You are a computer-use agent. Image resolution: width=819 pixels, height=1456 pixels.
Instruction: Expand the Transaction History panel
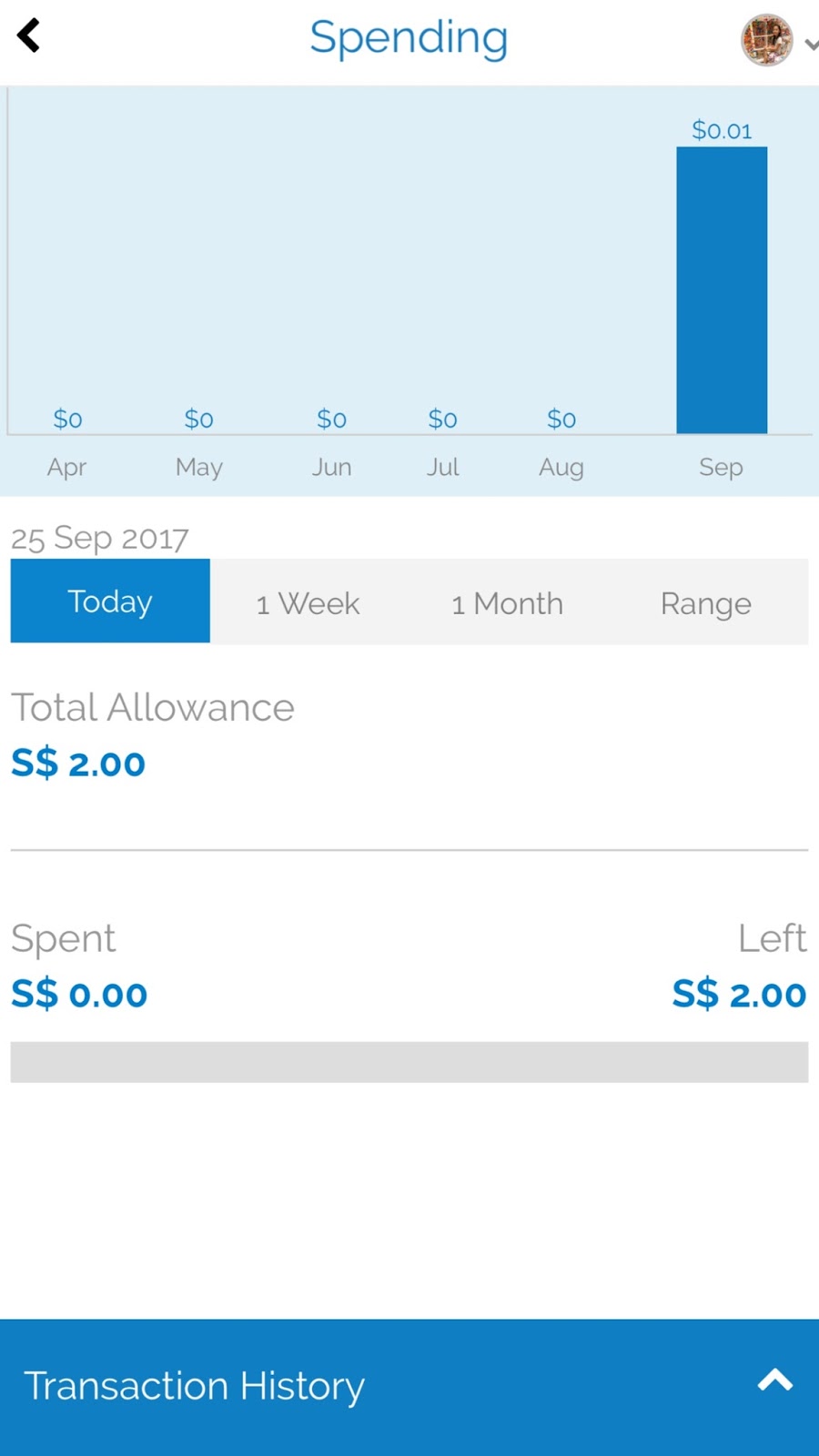pyautogui.click(x=774, y=1381)
